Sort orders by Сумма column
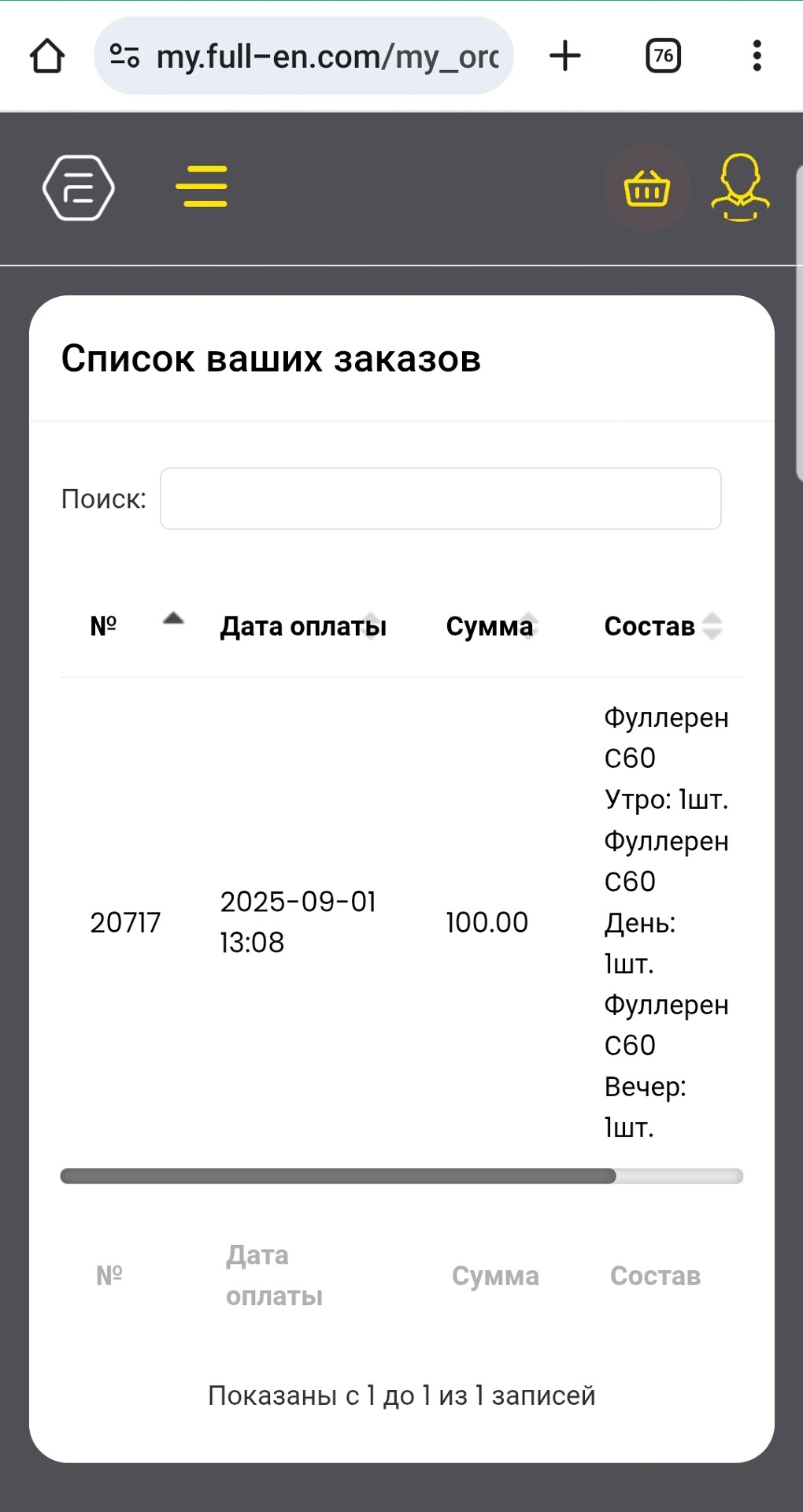Screen dimensions: 803x1512 [490, 626]
